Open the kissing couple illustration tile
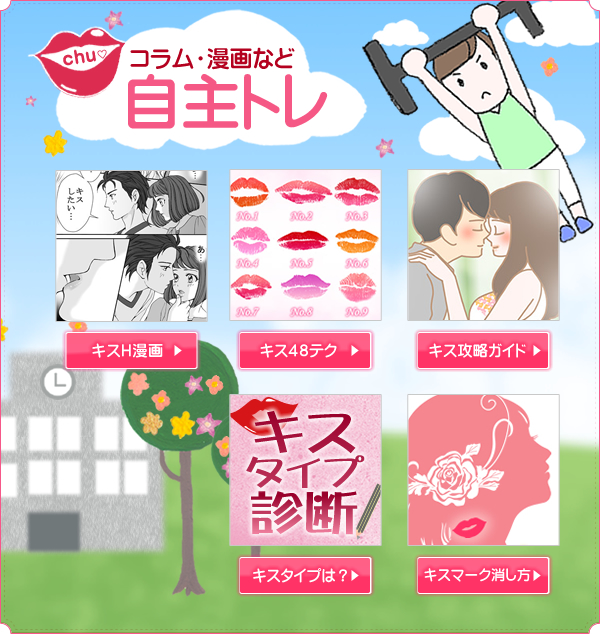600x634 pixels. pos(483,245)
